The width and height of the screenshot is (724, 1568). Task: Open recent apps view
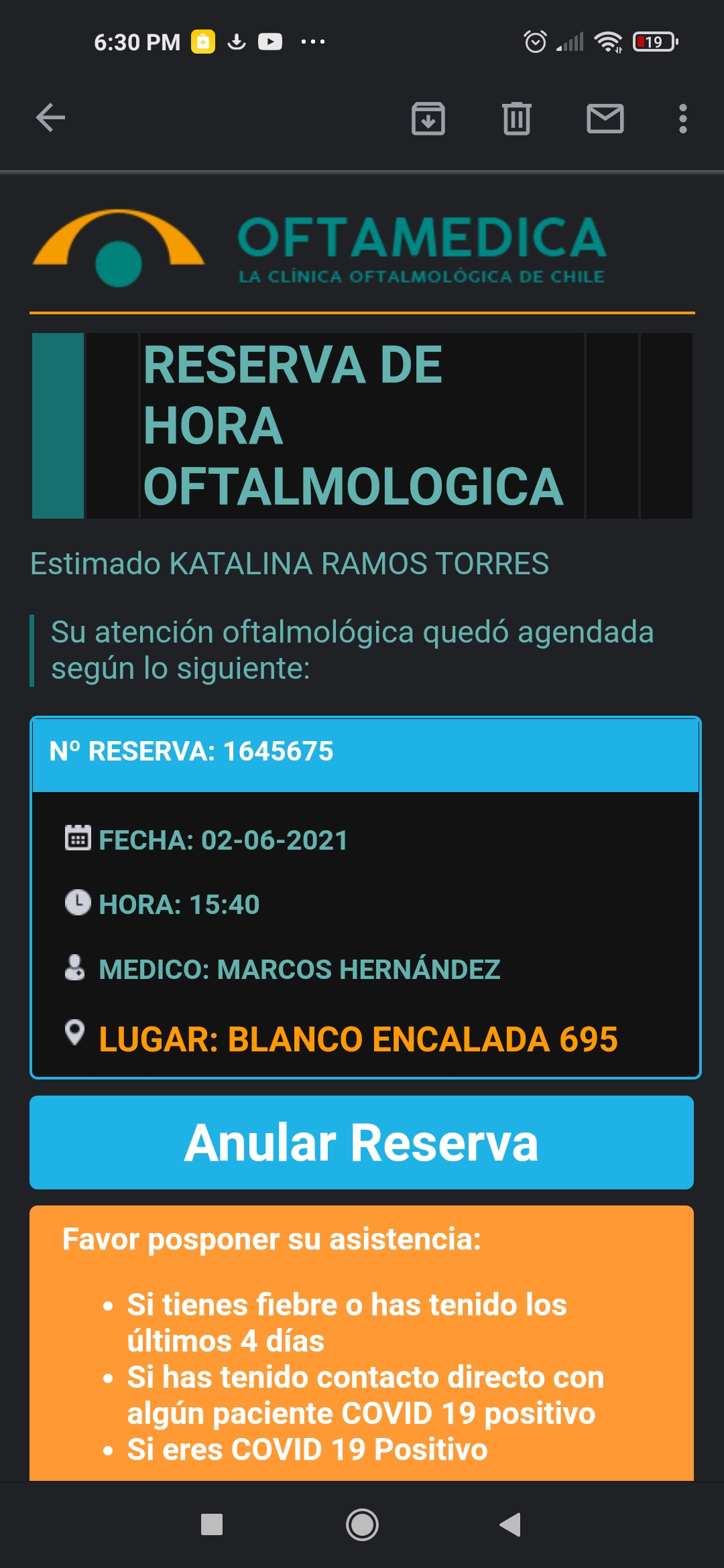tap(212, 1525)
